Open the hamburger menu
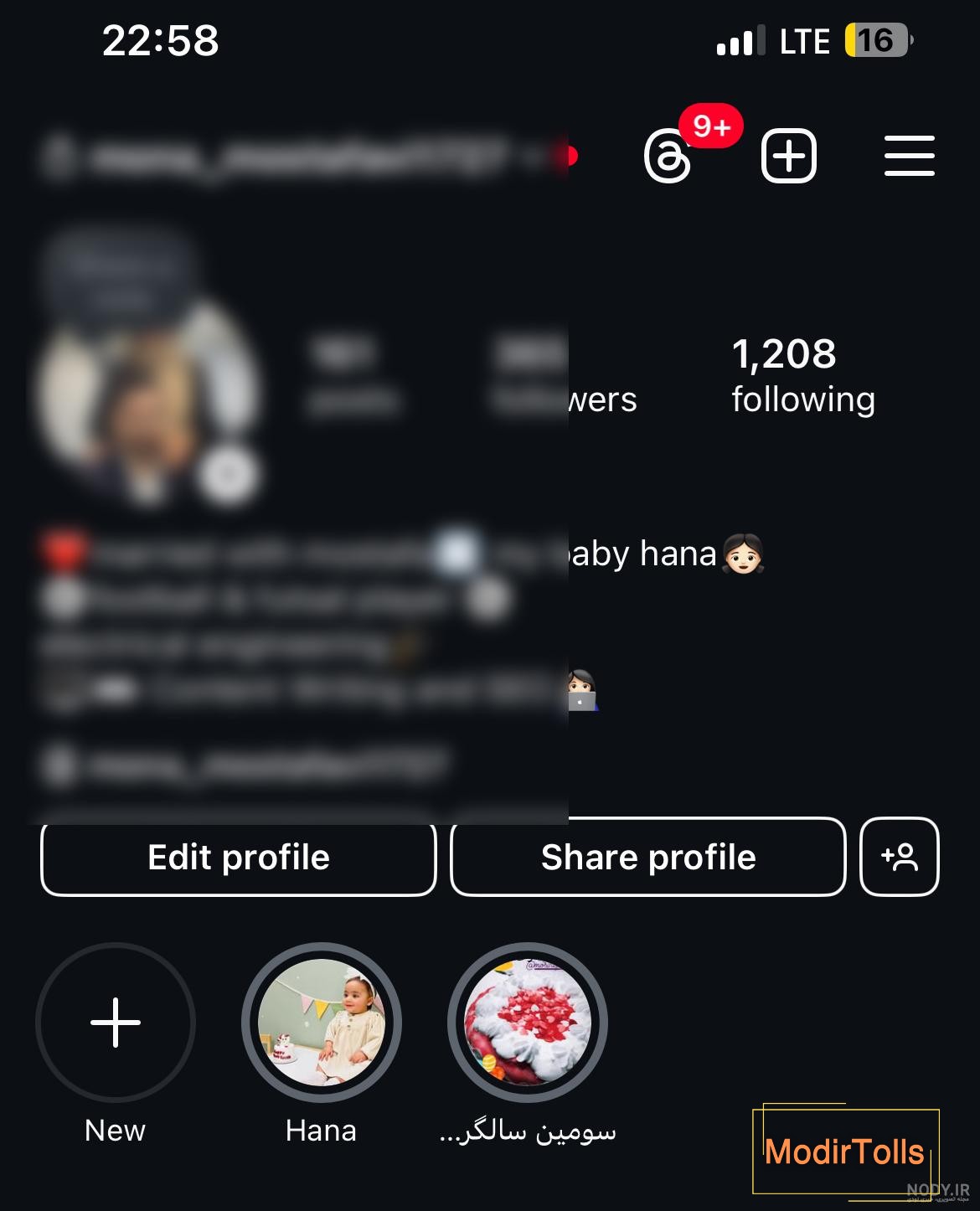Image resolution: width=980 pixels, height=1211 pixels. click(x=909, y=157)
